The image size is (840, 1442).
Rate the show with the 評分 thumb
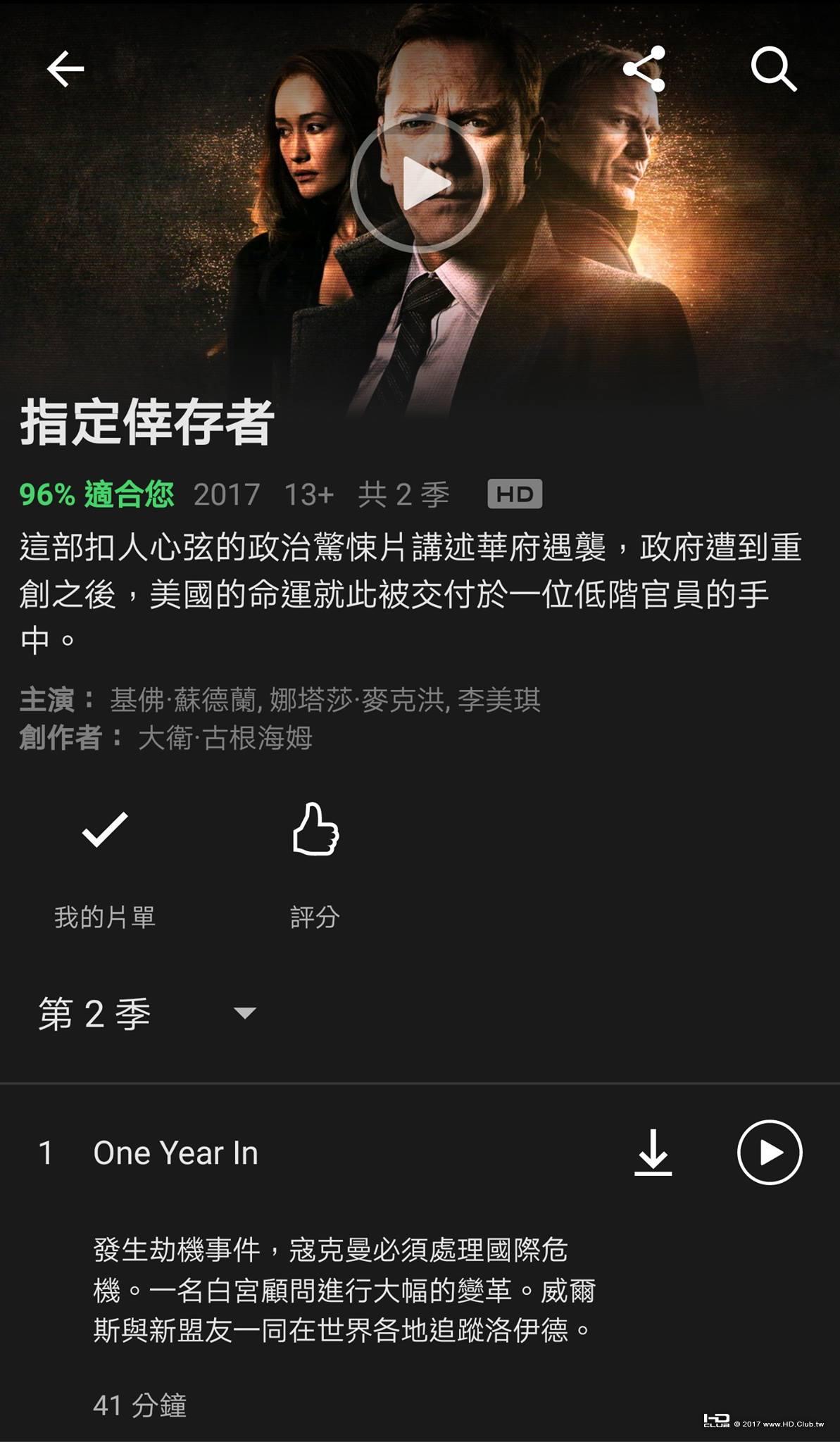(315, 829)
